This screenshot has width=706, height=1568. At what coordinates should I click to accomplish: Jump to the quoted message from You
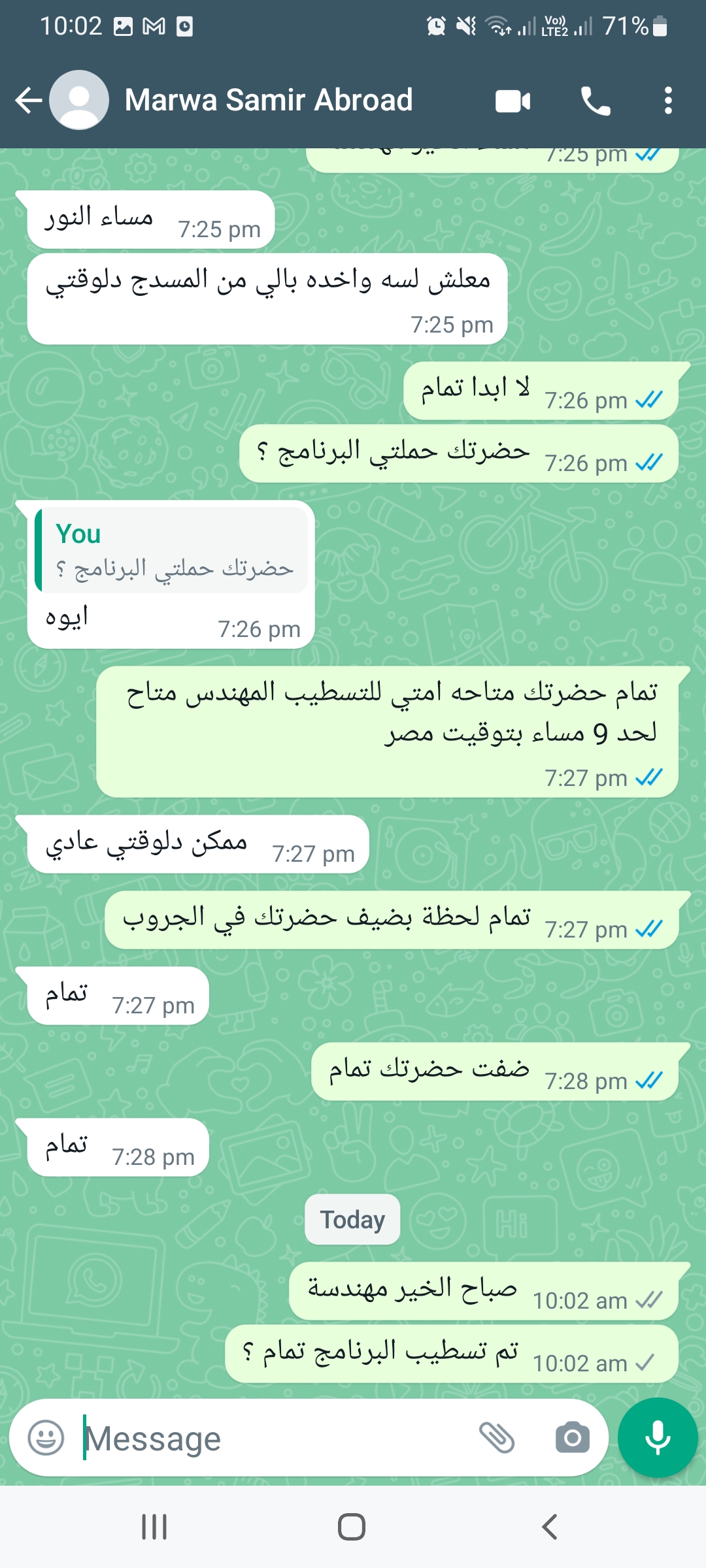[171, 550]
